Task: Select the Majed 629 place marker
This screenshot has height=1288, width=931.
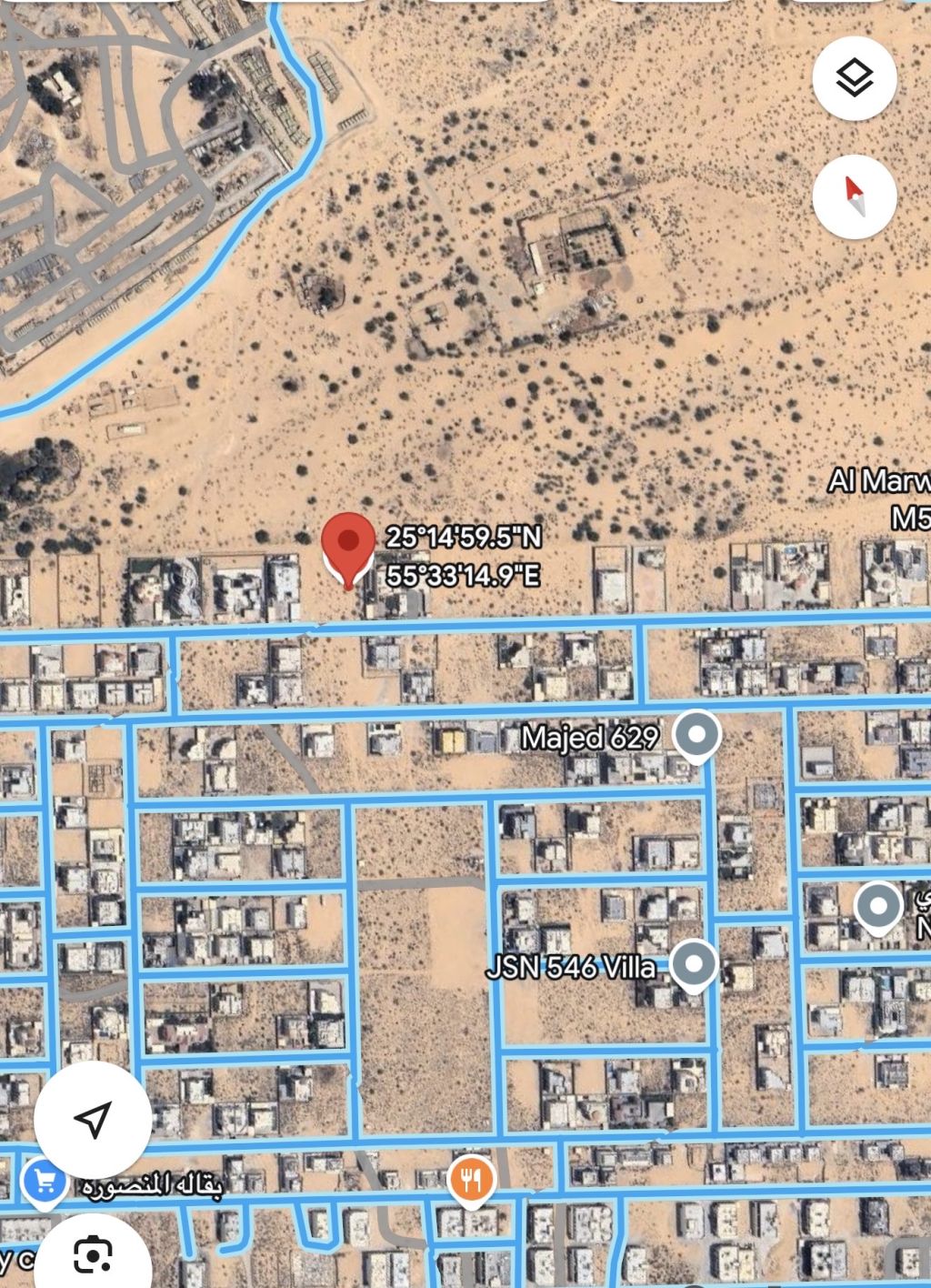Action: (x=697, y=735)
